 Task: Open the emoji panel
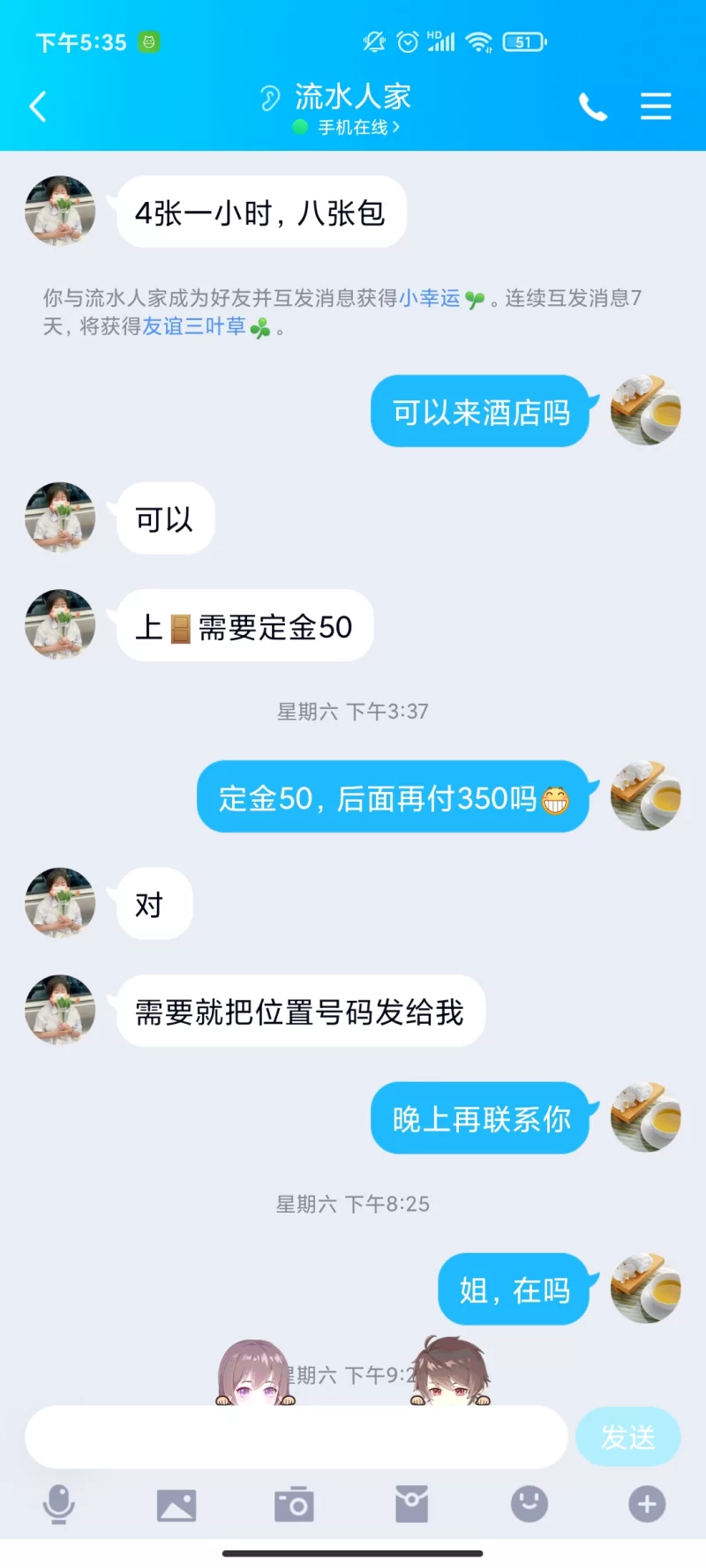pos(529,1504)
